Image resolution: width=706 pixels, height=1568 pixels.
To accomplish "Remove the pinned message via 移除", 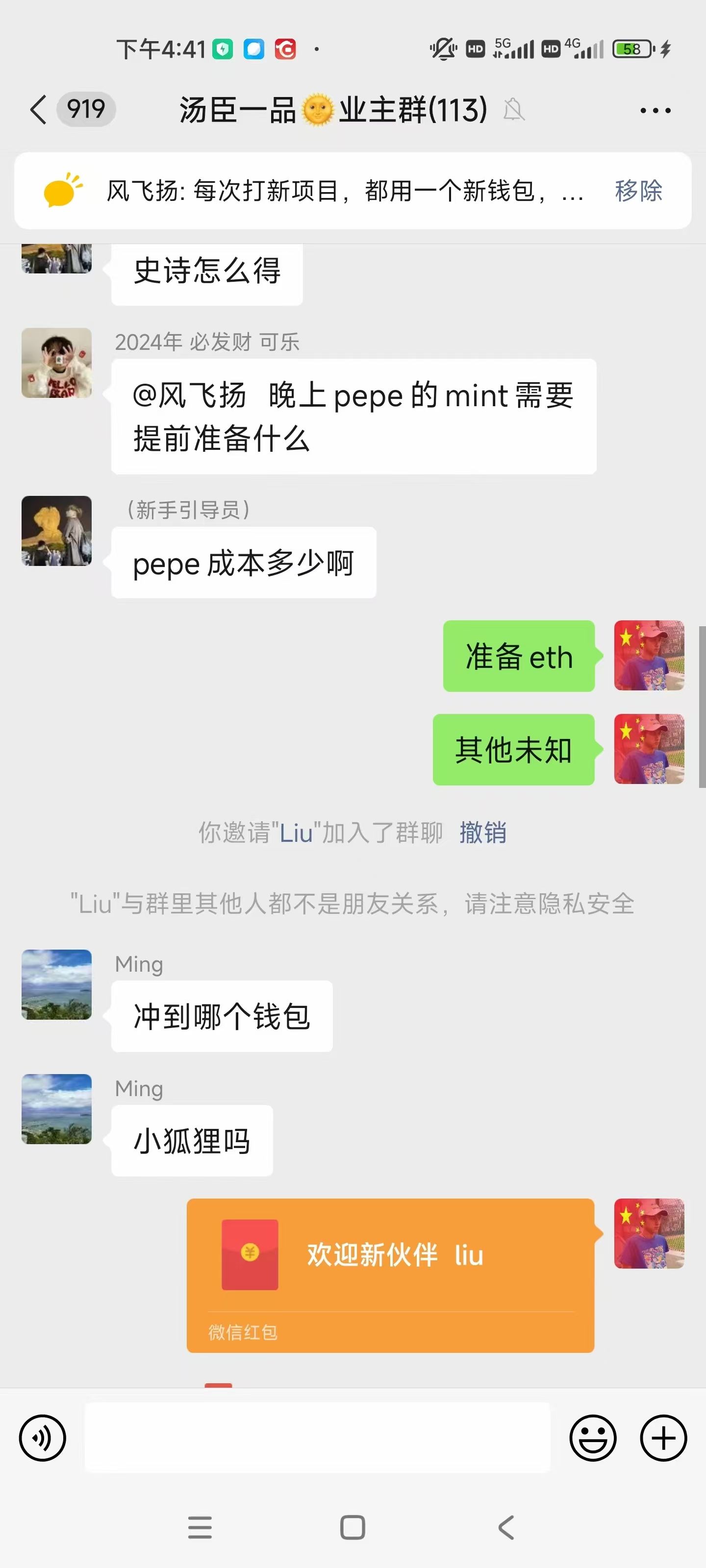I will tap(638, 191).
